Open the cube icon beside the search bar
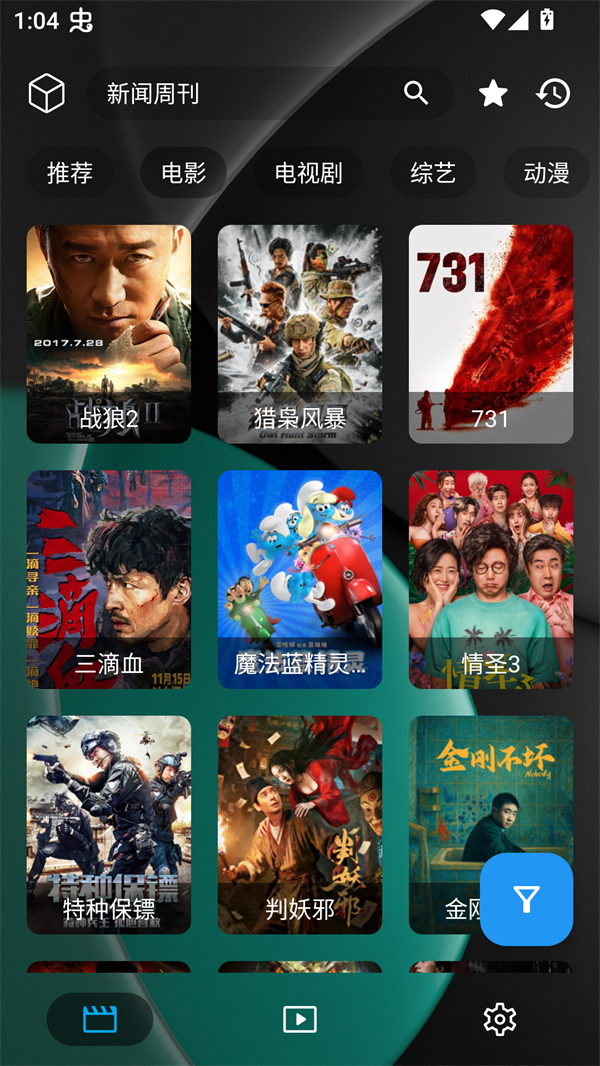Image resolution: width=600 pixels, height=1066 pixels. (47, 94)
